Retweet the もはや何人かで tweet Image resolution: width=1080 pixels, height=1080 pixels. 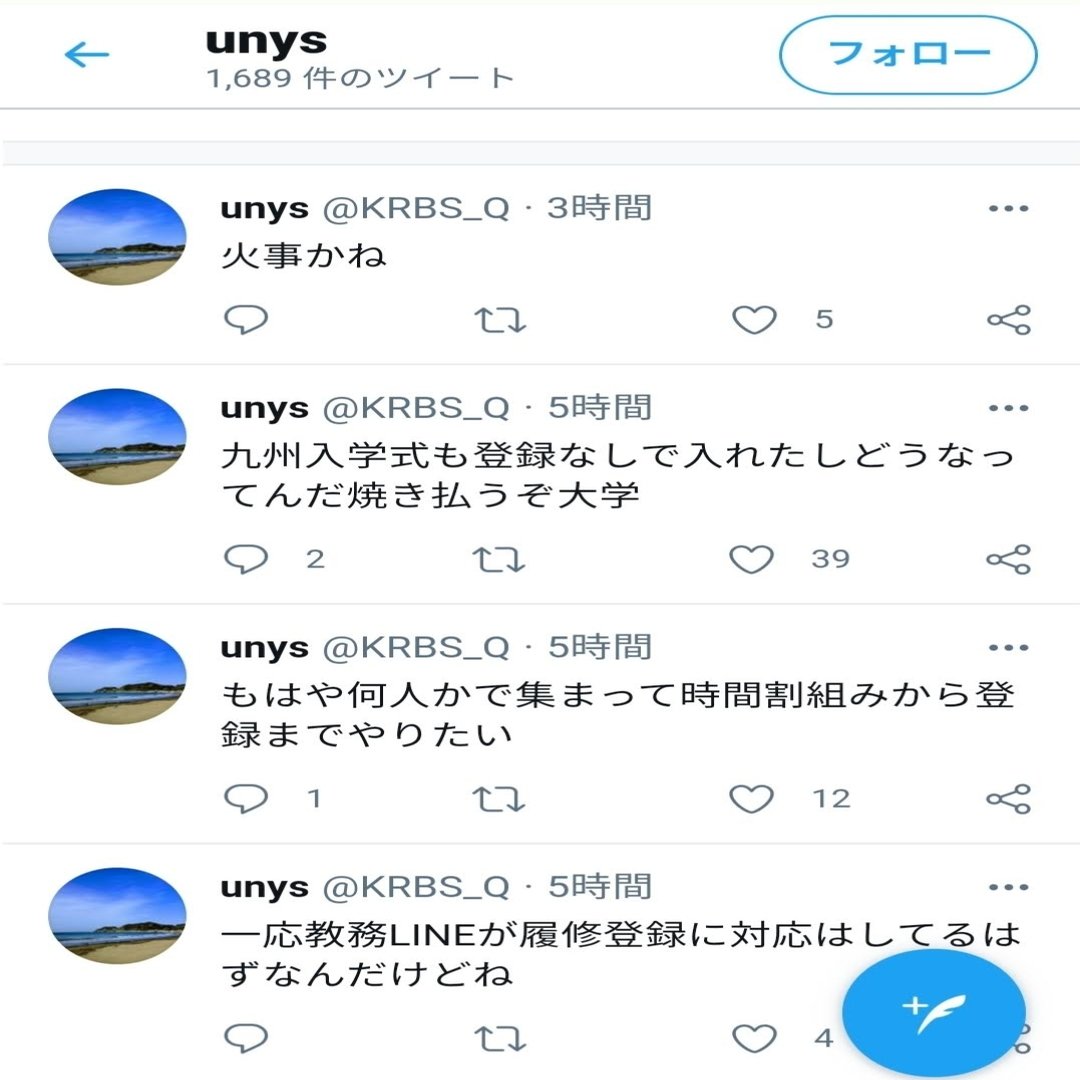point(499,799)
